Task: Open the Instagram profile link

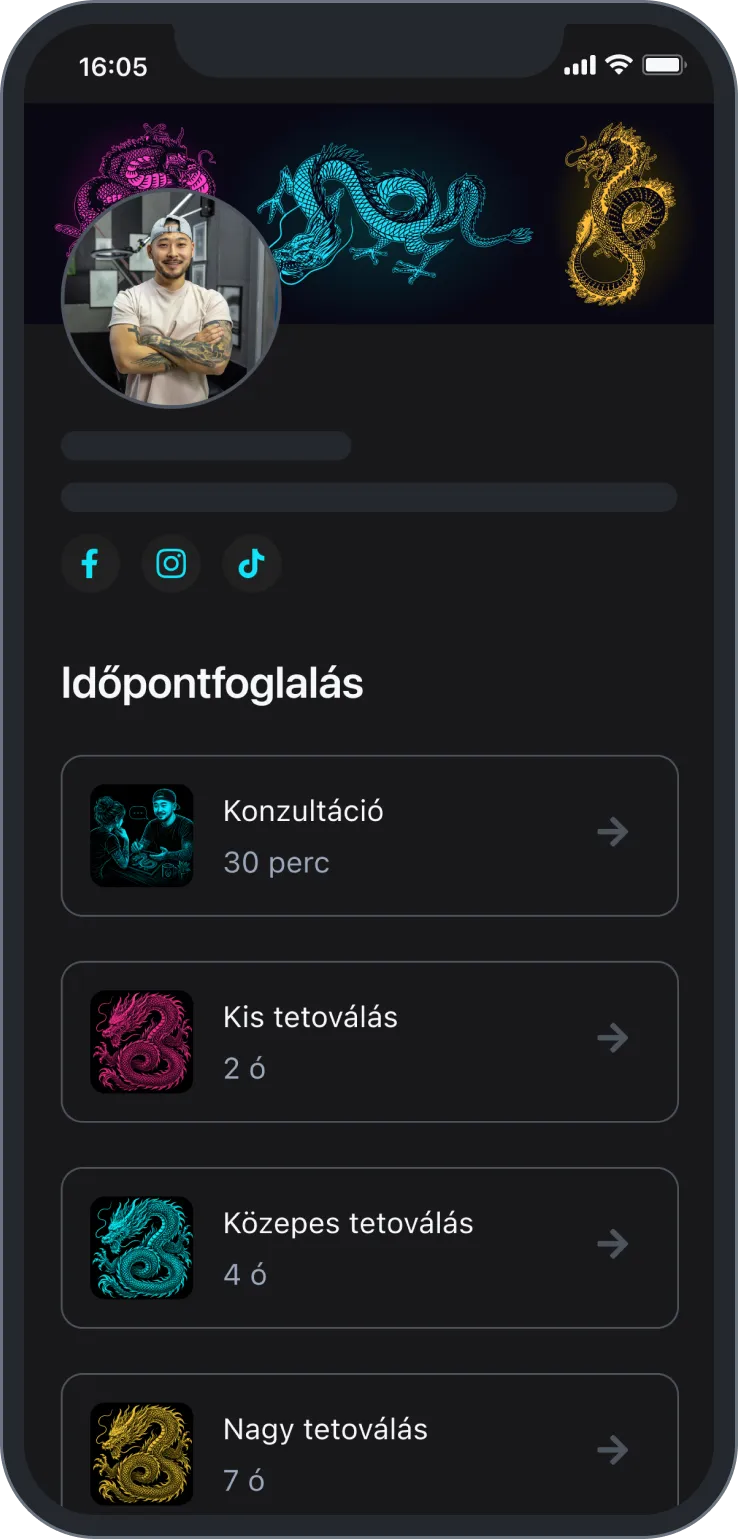Action: 171,564
